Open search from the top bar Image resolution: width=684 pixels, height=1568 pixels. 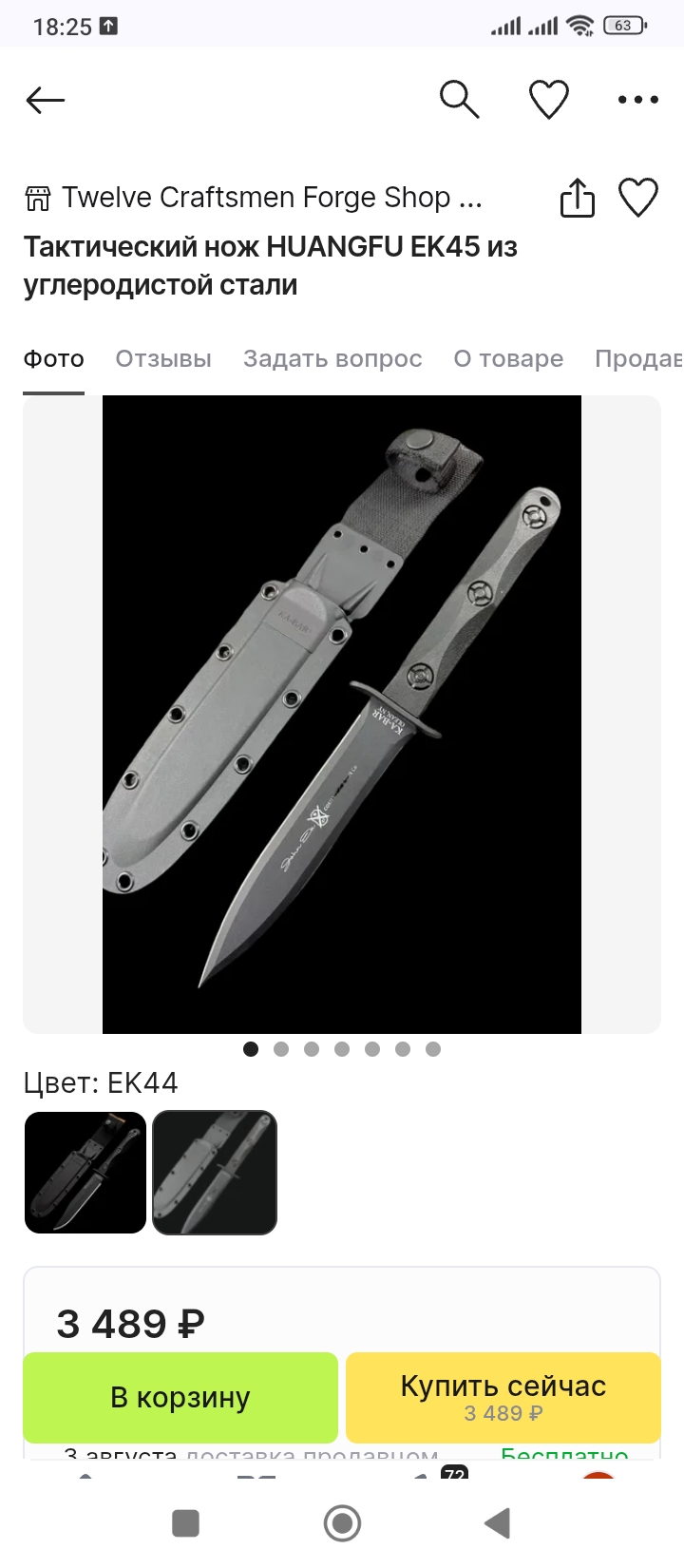(459, 99)
